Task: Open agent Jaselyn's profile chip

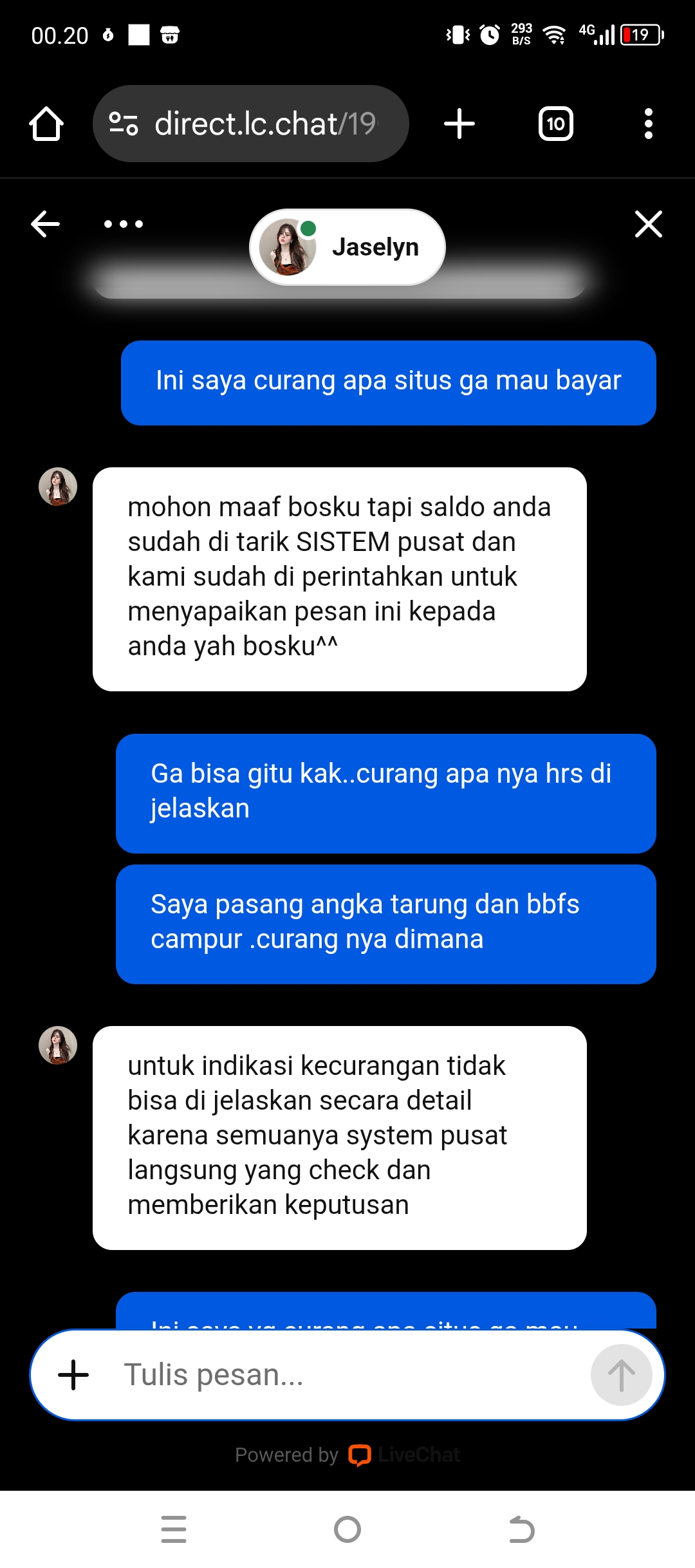Action: point(347,247)
